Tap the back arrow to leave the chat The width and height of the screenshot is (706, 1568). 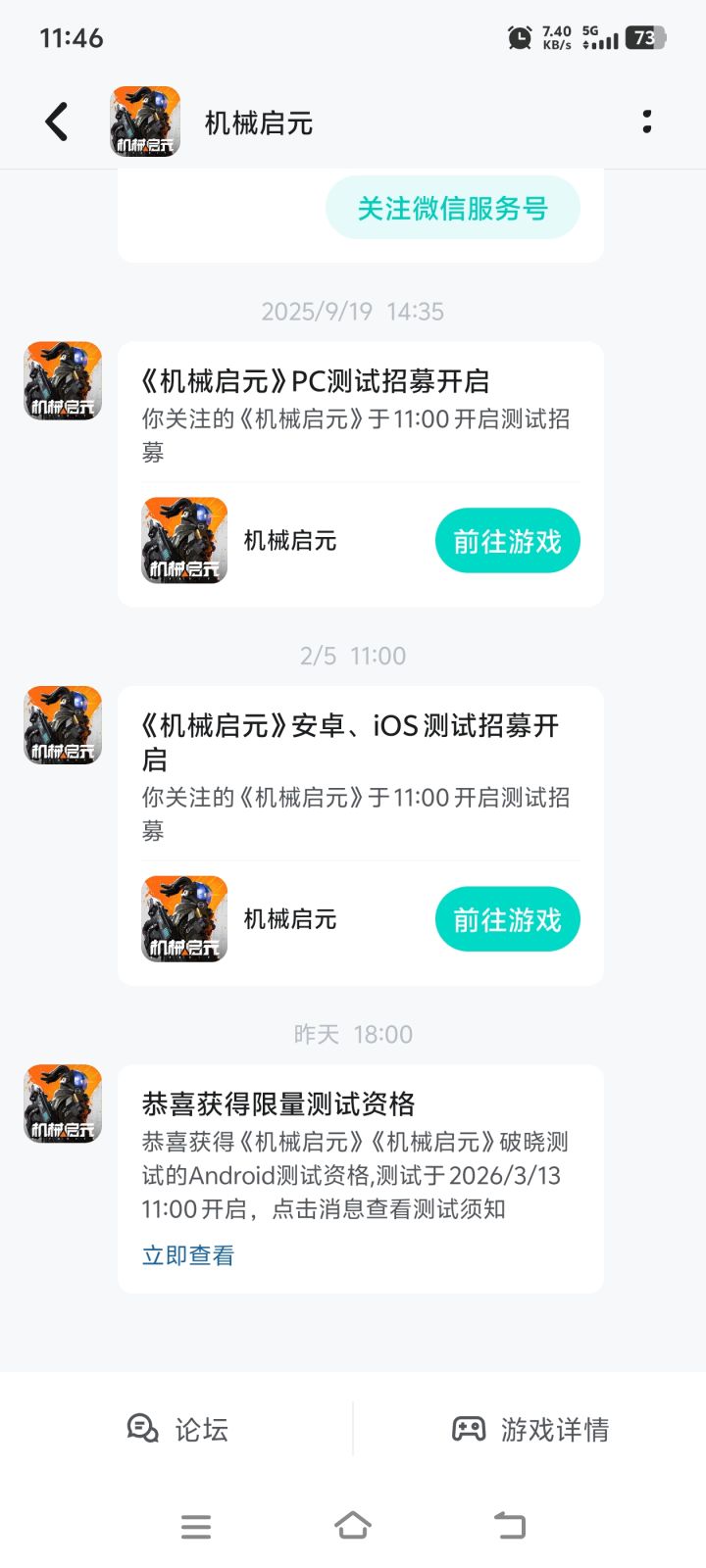click(x=56, y=122)
